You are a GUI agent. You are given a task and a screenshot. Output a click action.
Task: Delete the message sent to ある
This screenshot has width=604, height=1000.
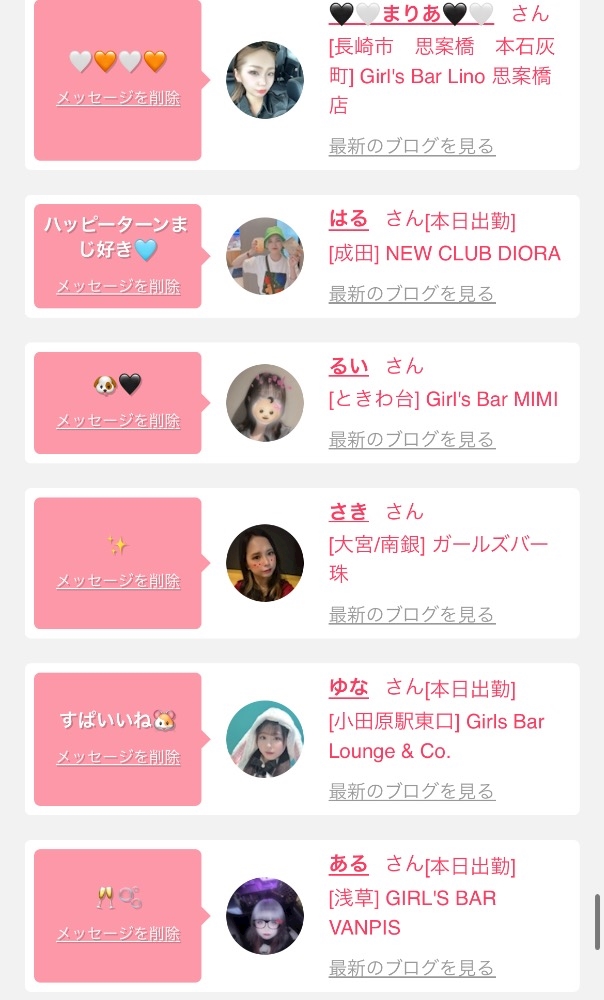pos(118,934)
